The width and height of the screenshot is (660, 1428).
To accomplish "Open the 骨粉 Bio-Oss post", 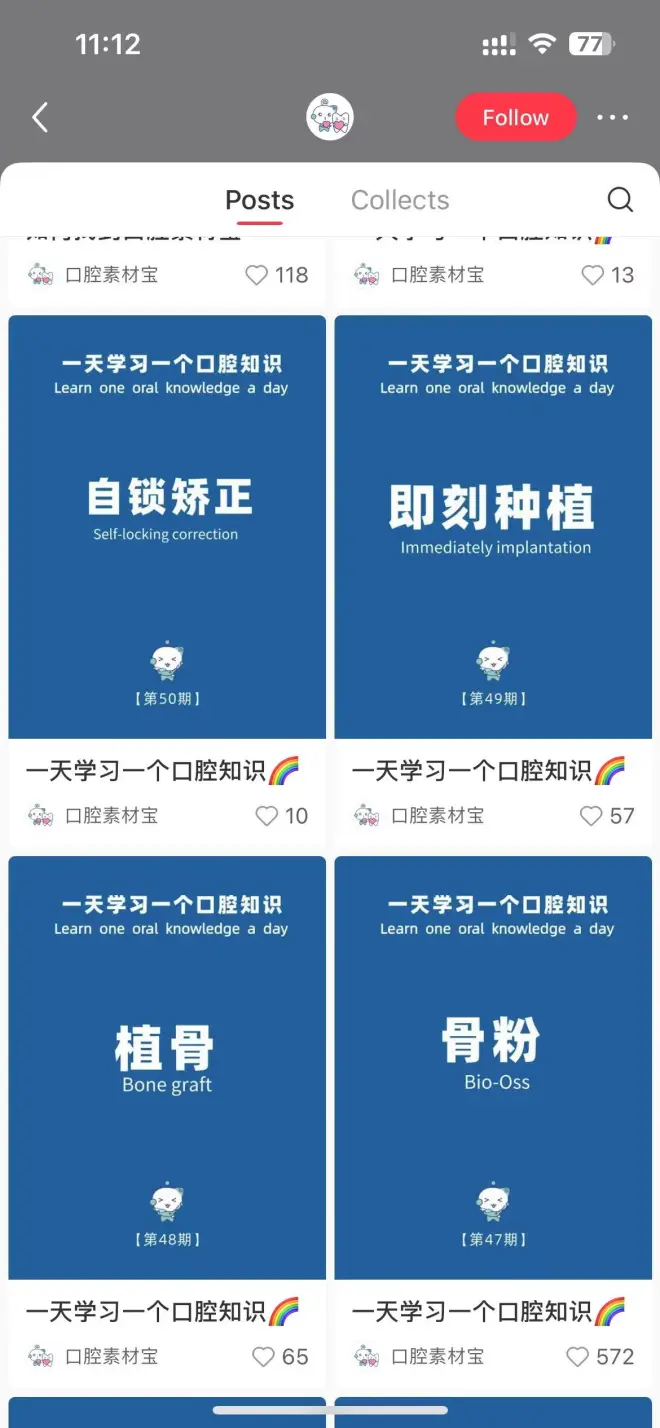I will [x=493, y=1068].
